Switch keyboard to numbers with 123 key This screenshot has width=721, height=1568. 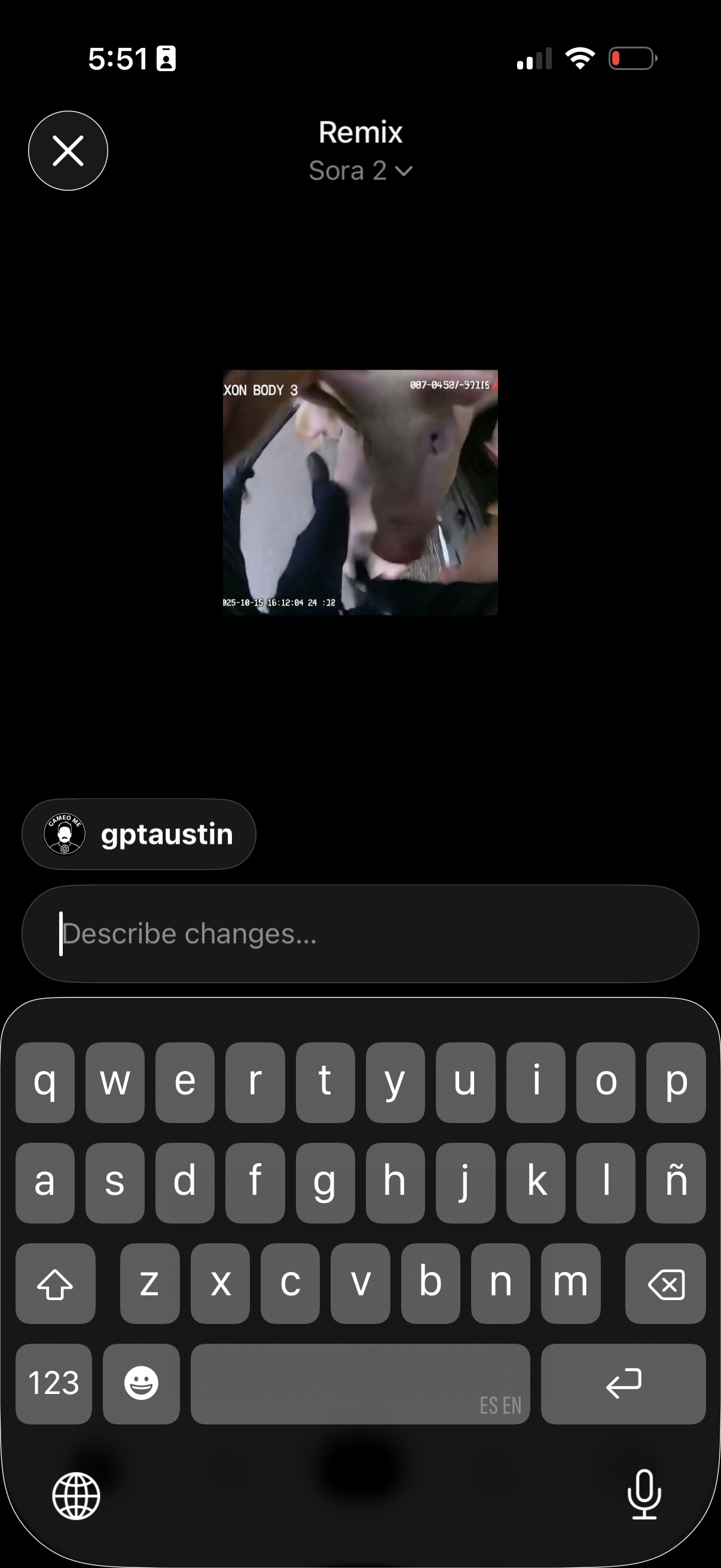54,1384
